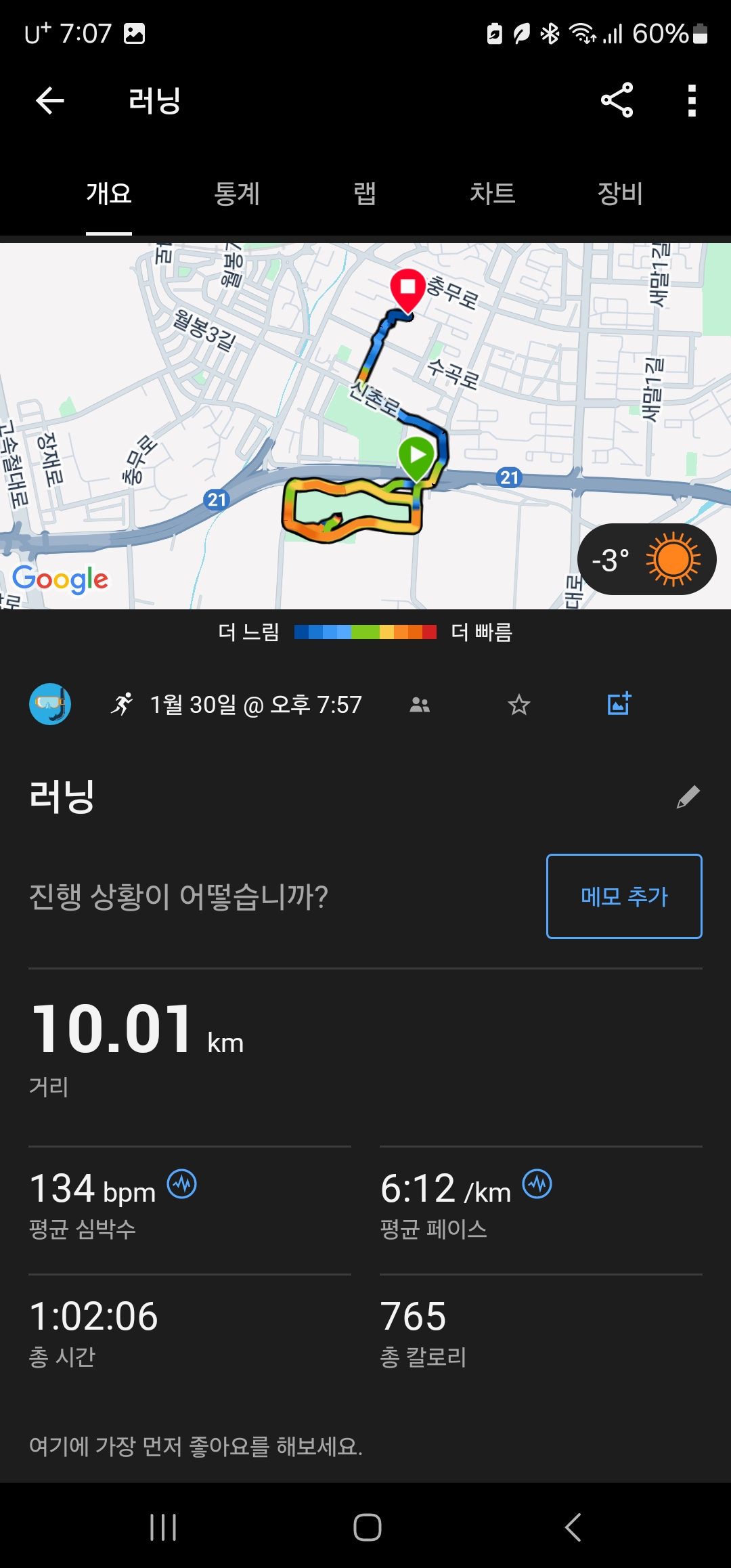731x1568 pixels.
Task: Tap the 메모 추가 button
Action: (624, 896)
